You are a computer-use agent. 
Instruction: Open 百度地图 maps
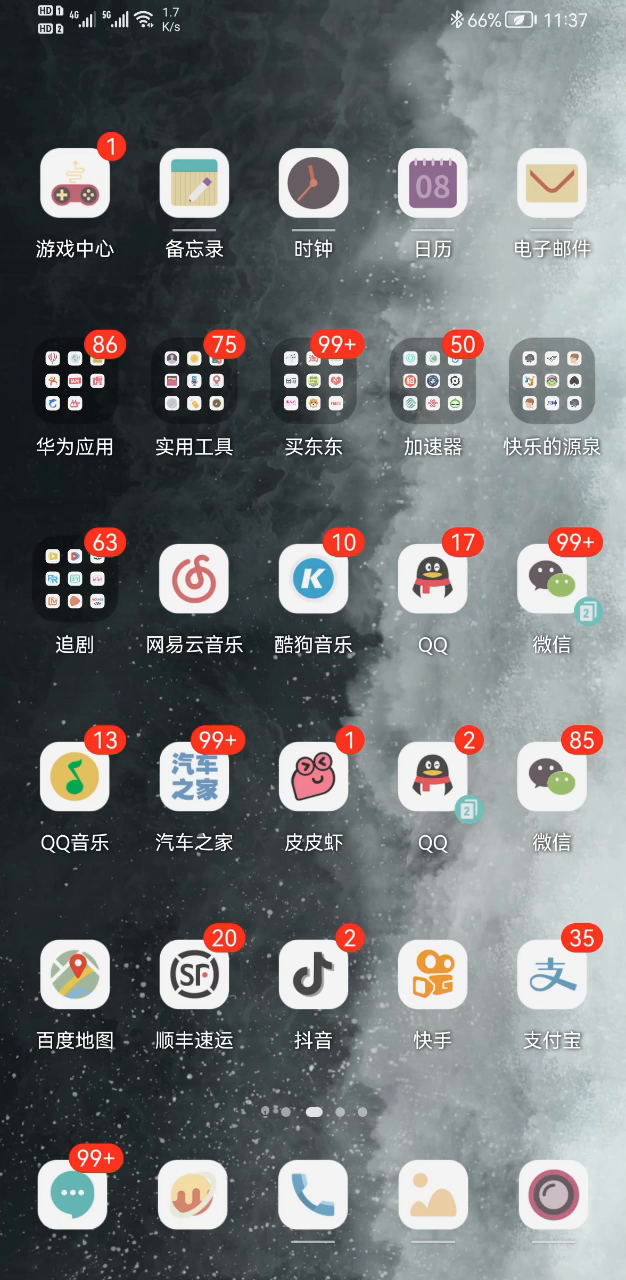pos(75,975)
